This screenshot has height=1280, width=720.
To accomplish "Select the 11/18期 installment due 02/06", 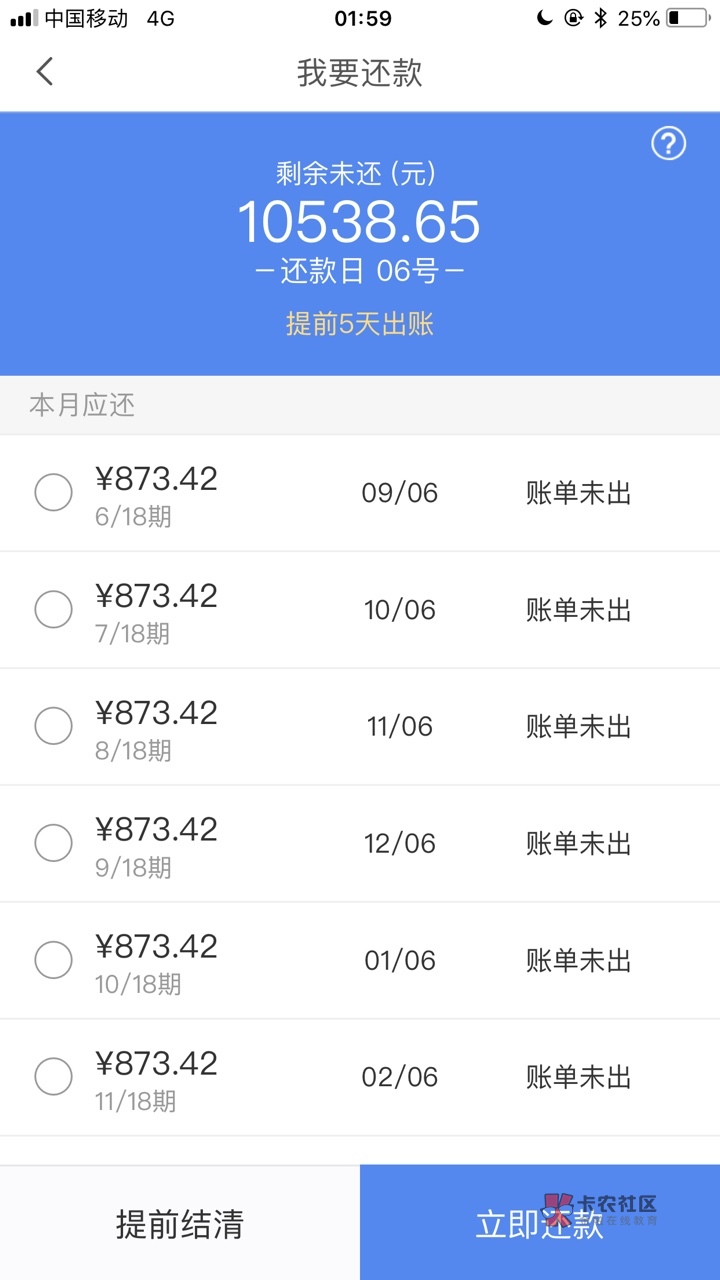I will (x=54, y=1077).
